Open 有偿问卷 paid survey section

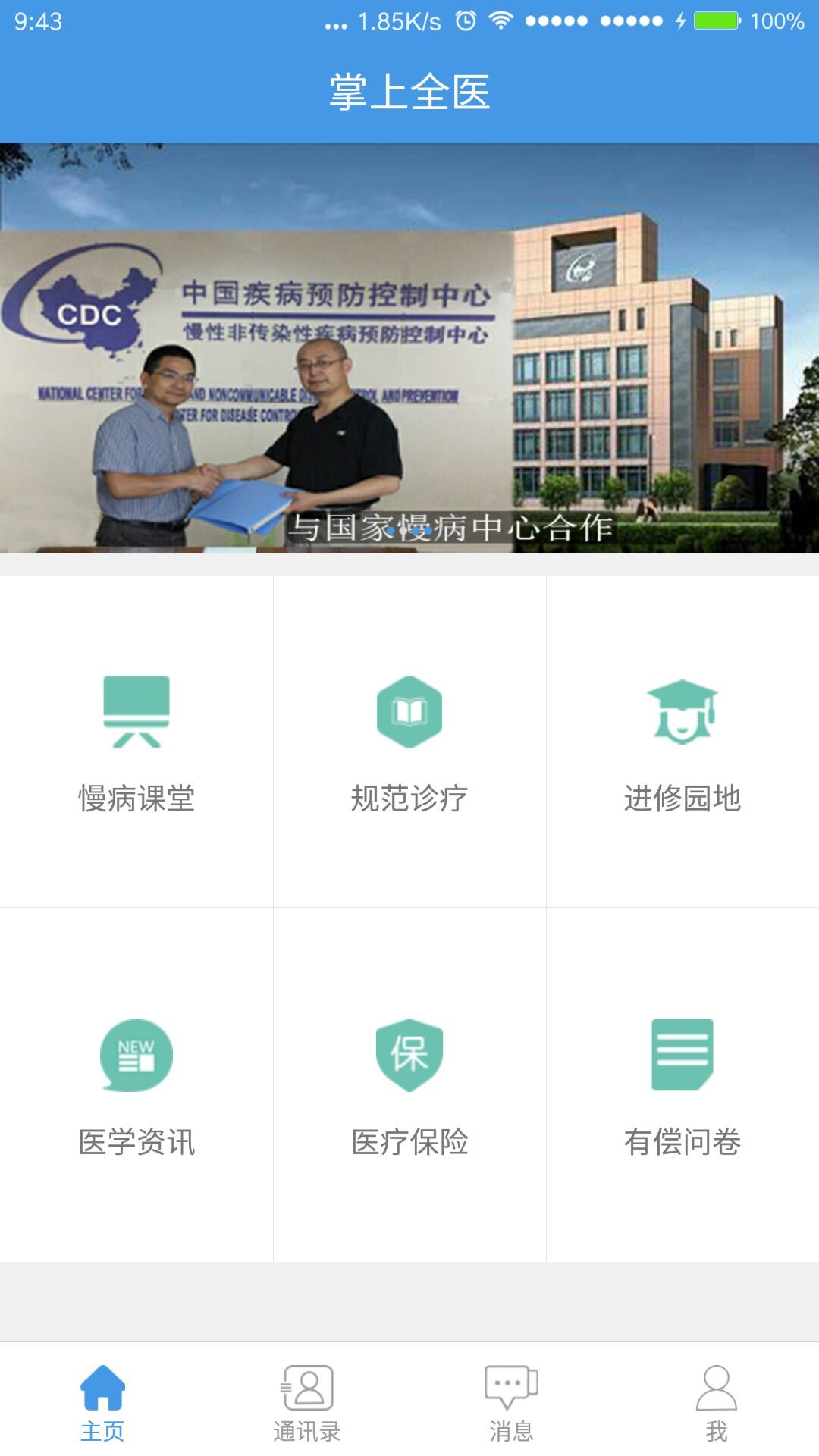click(682, 1085)
